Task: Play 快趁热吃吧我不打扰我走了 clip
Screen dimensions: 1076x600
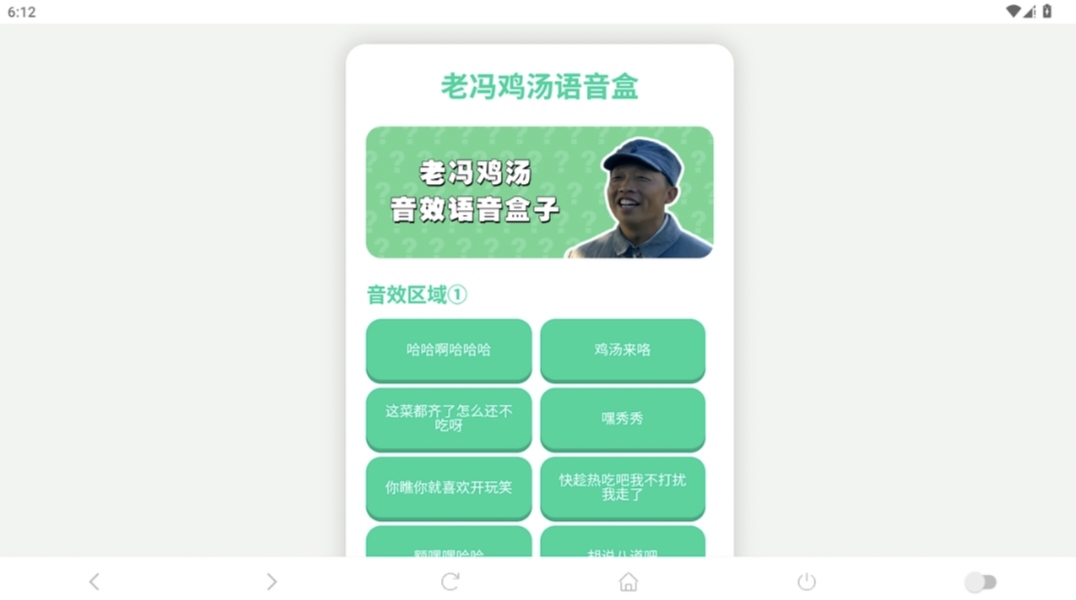Action: (622, 487)
